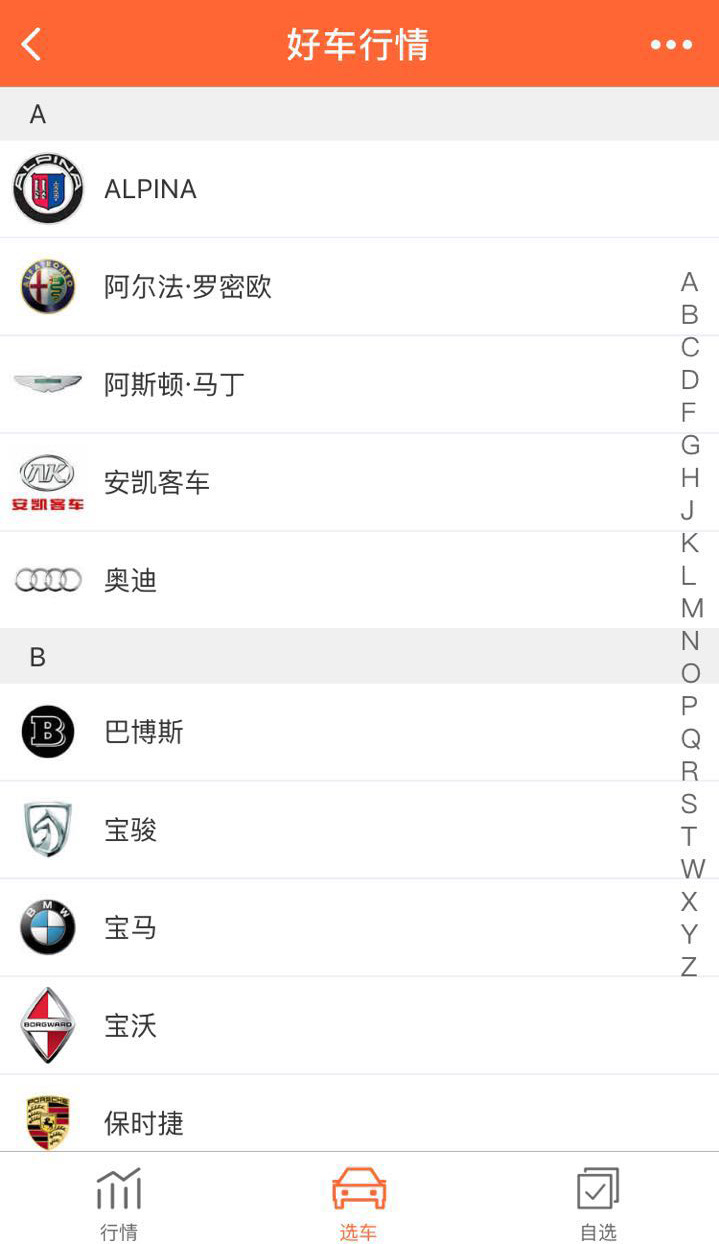Select the 奥迪 brand
Viewport: 719px width, 1244px height.
coord(131,581)
